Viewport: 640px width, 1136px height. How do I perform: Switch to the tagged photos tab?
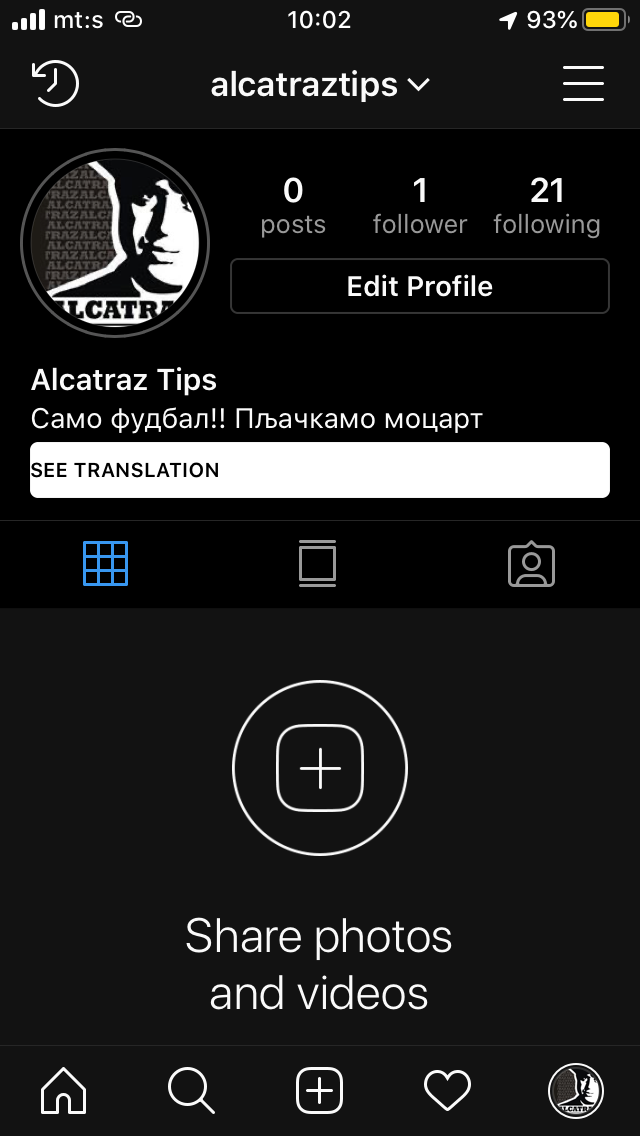click(531, 565)
